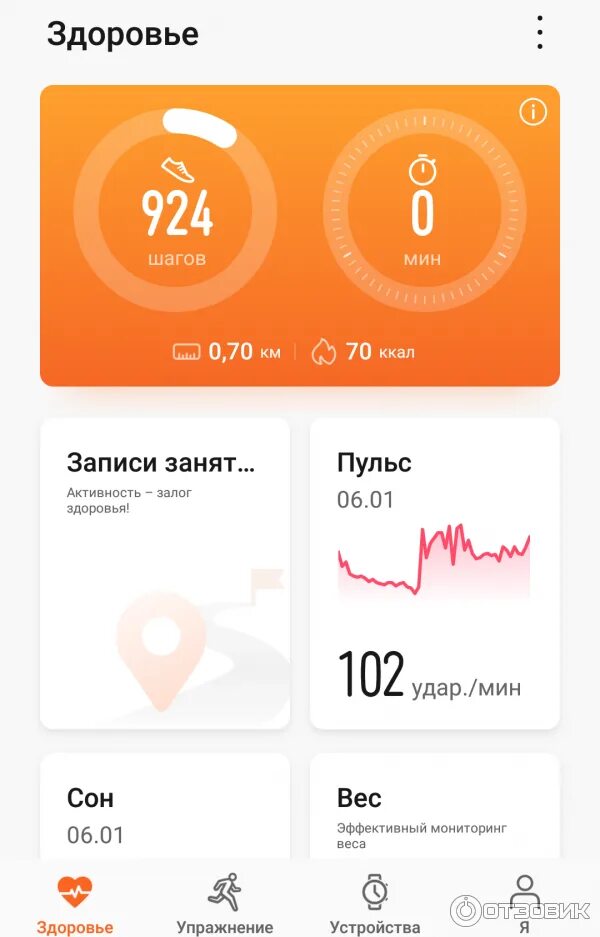This screenshot has height=937, width=600.
Task: Open the steps ring showing 924 шагов
Action: tap(175, 210)
